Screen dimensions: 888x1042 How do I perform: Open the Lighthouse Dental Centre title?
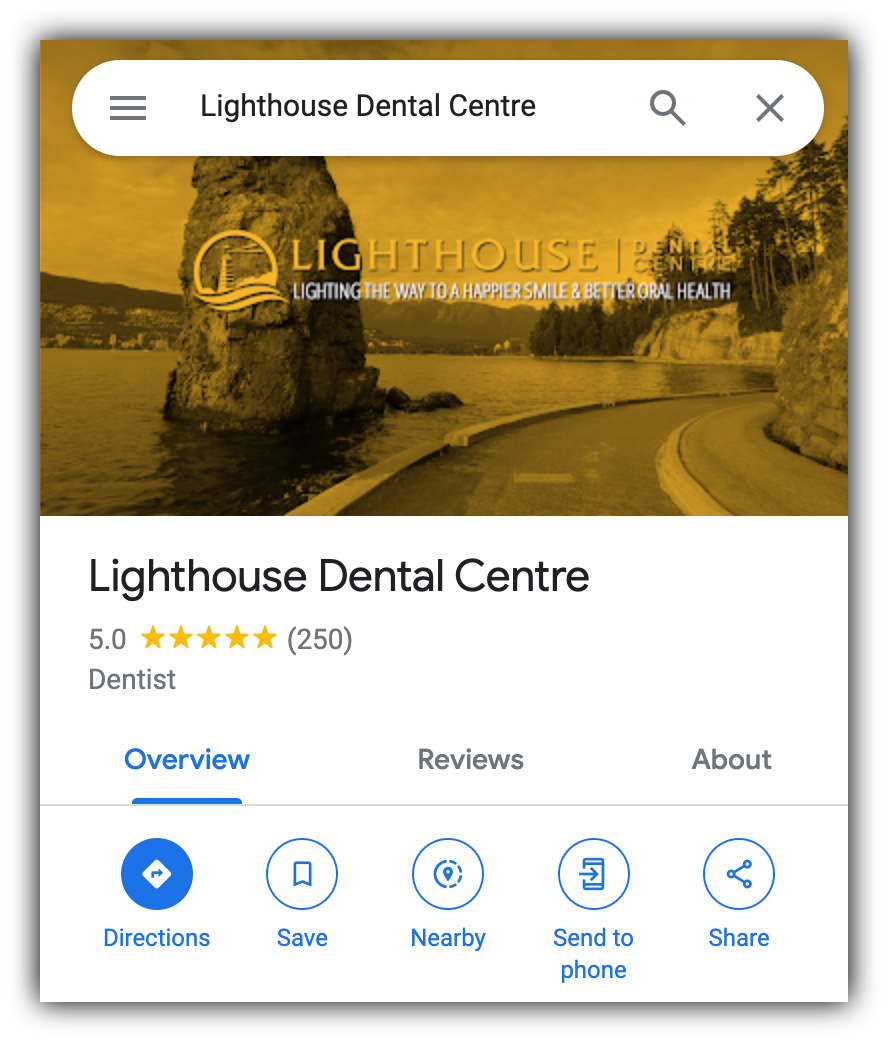[x=339, y=576]
